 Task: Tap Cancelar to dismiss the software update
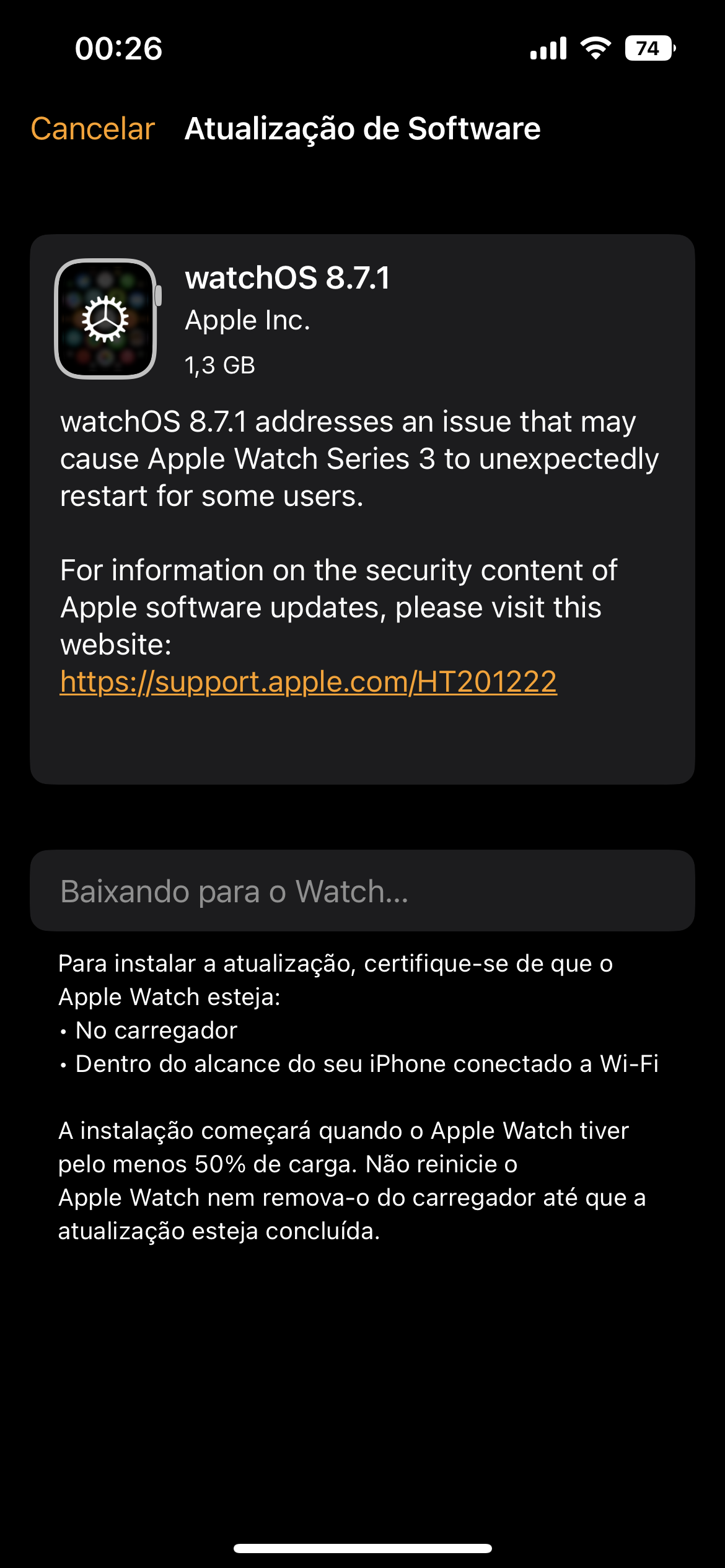point(93,129)
